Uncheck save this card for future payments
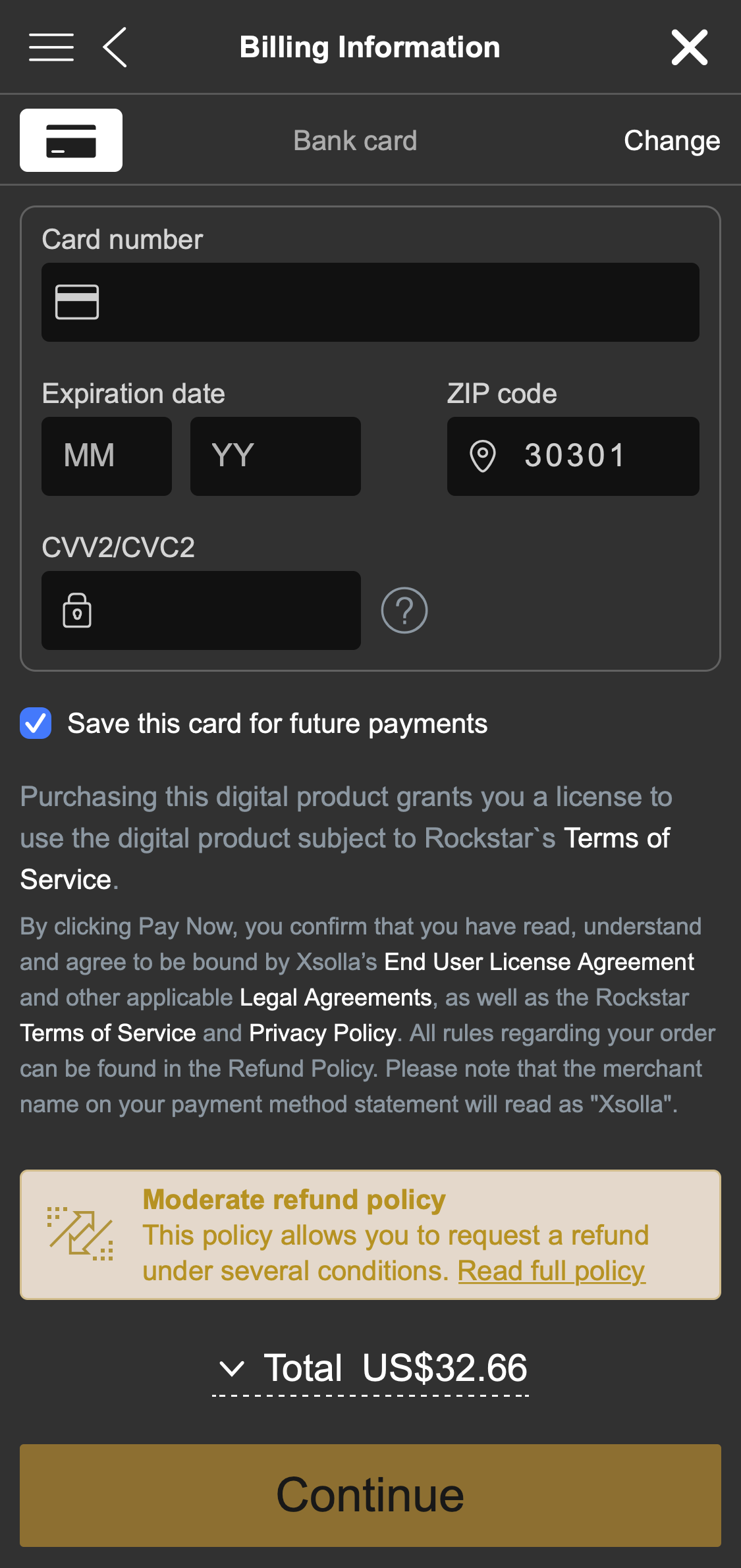Screen dimensions: 741x1568 36,722
